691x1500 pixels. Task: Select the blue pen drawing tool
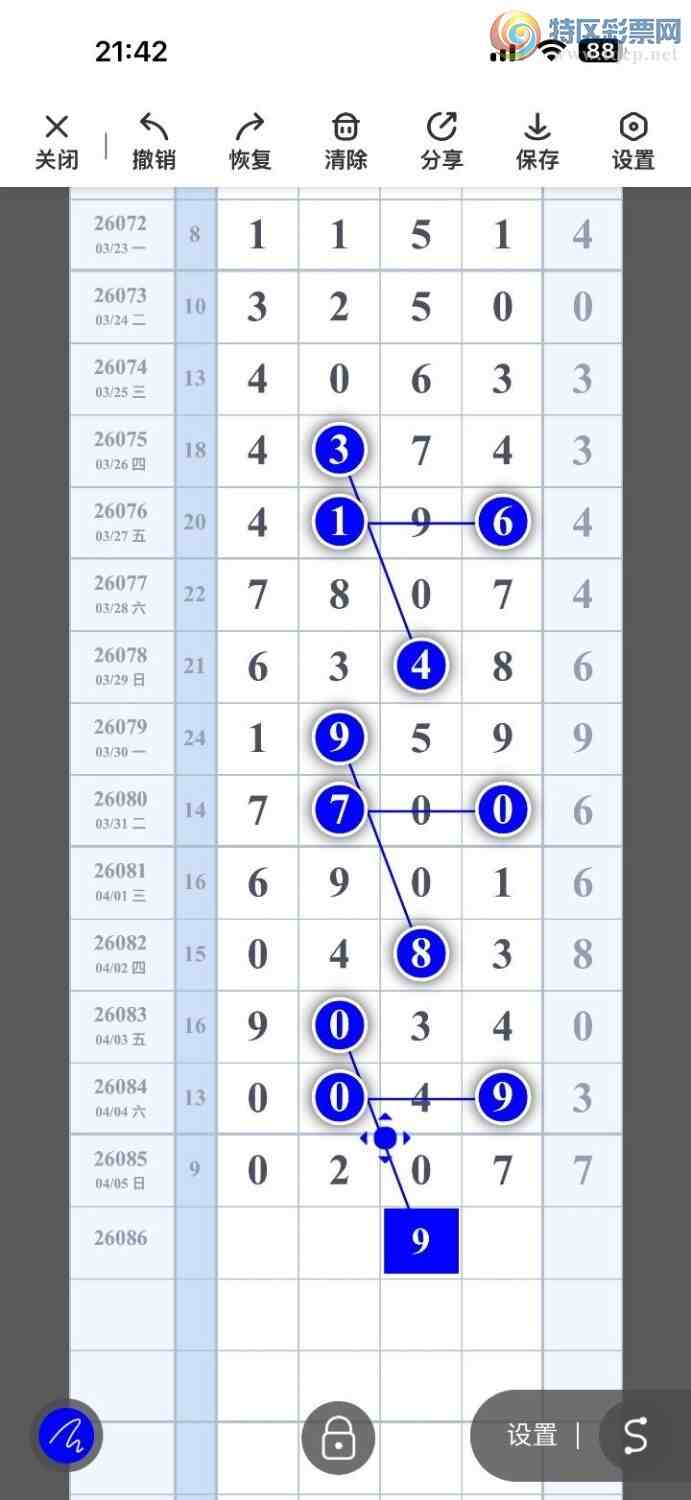coord(66,1437)
